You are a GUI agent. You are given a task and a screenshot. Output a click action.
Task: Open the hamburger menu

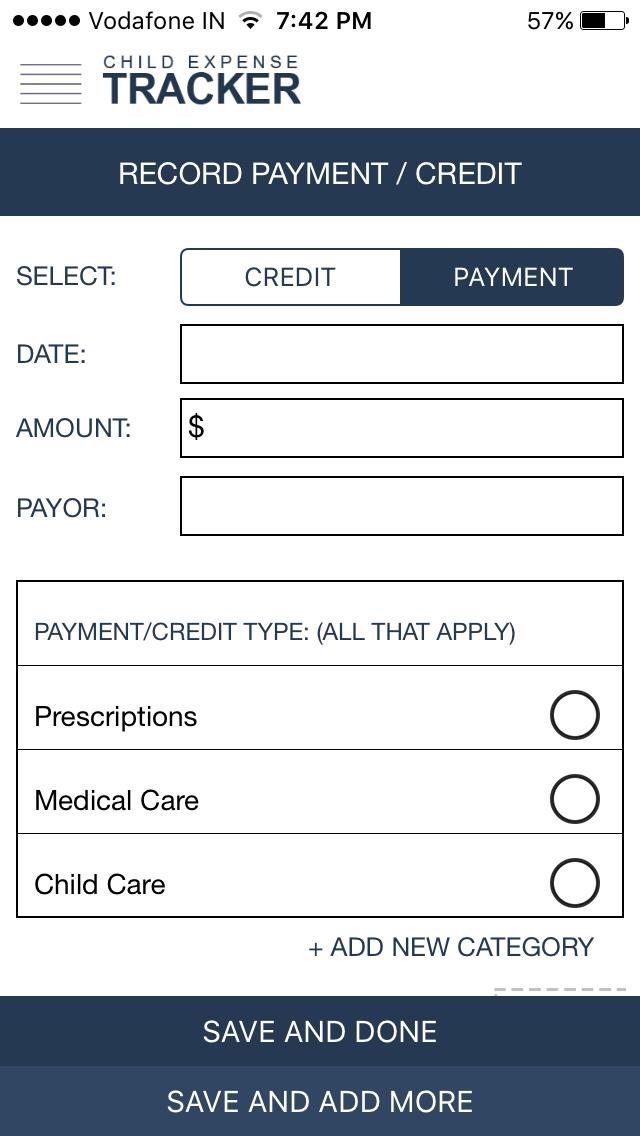click(x=50, y=83)
